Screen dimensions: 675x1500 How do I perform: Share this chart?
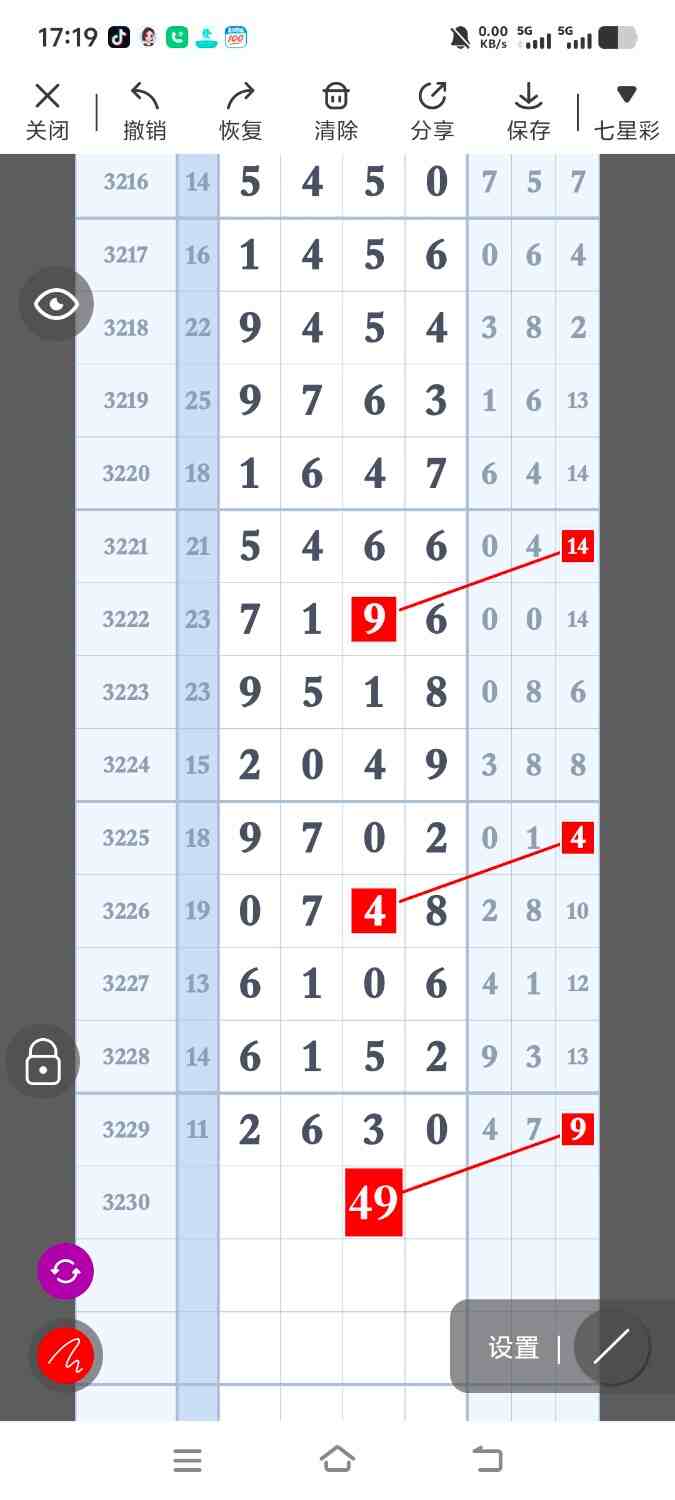pyautogui.click(x=432, y=111)
